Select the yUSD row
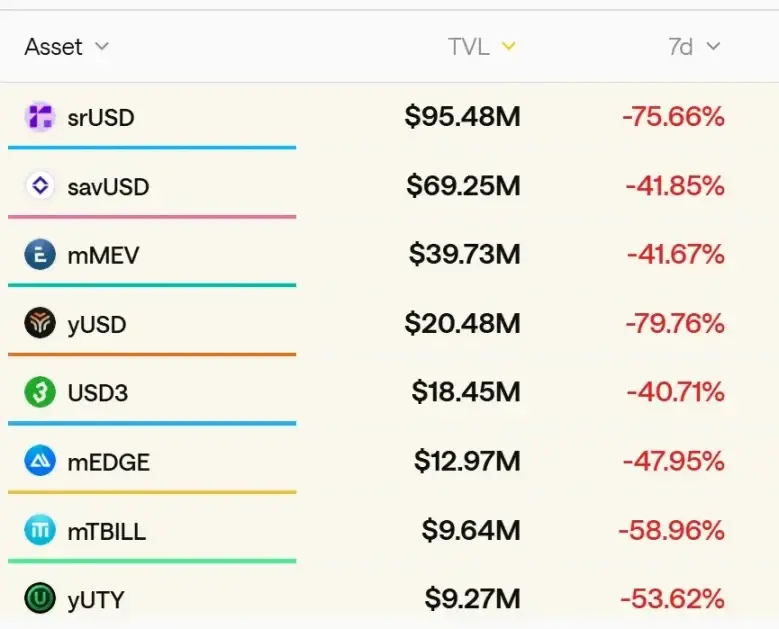 pos(96,324)
